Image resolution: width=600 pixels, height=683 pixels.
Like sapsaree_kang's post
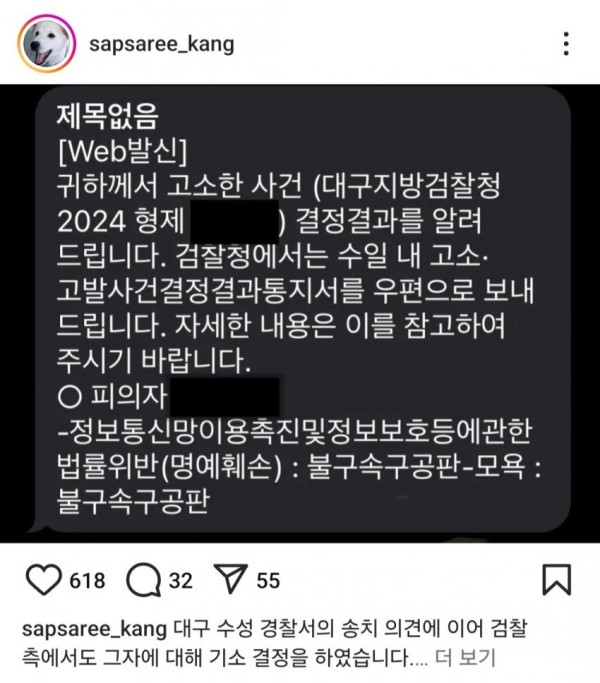41,580
